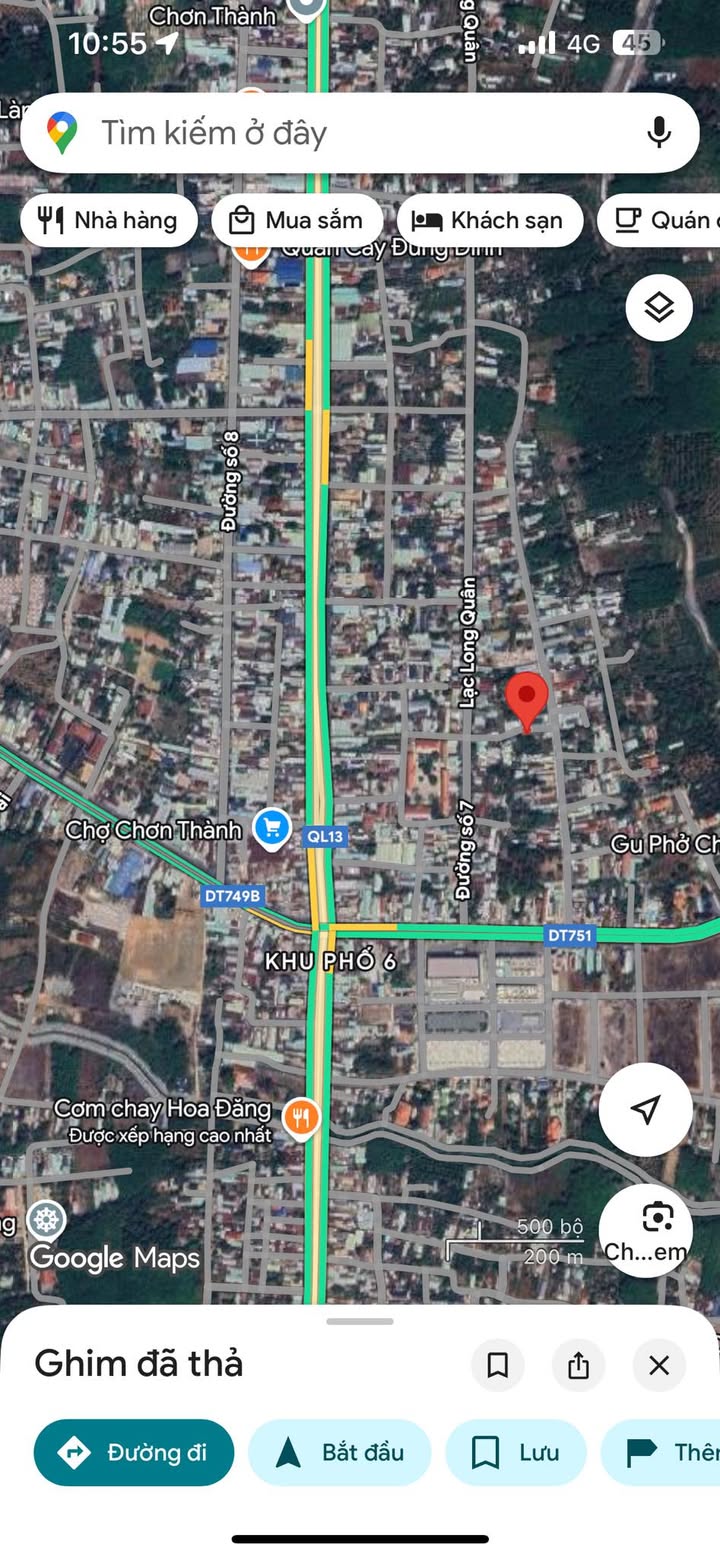Open the "Tìm kiếm ở đây" search box
Image resolution: width=720 pixels, height=1557 pixels.
(x=330, y=133)
